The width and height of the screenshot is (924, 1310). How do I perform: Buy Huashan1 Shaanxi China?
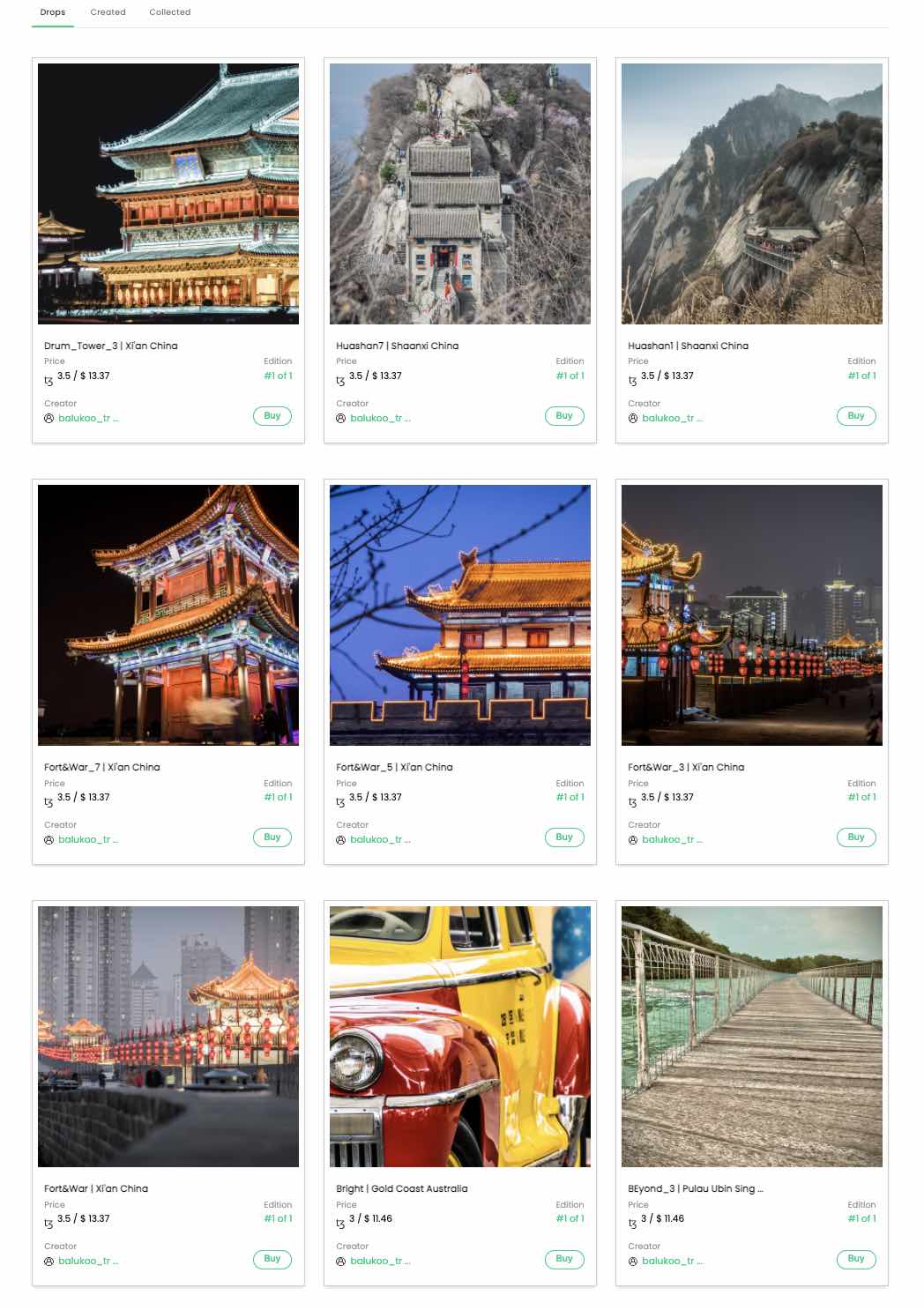856,416
